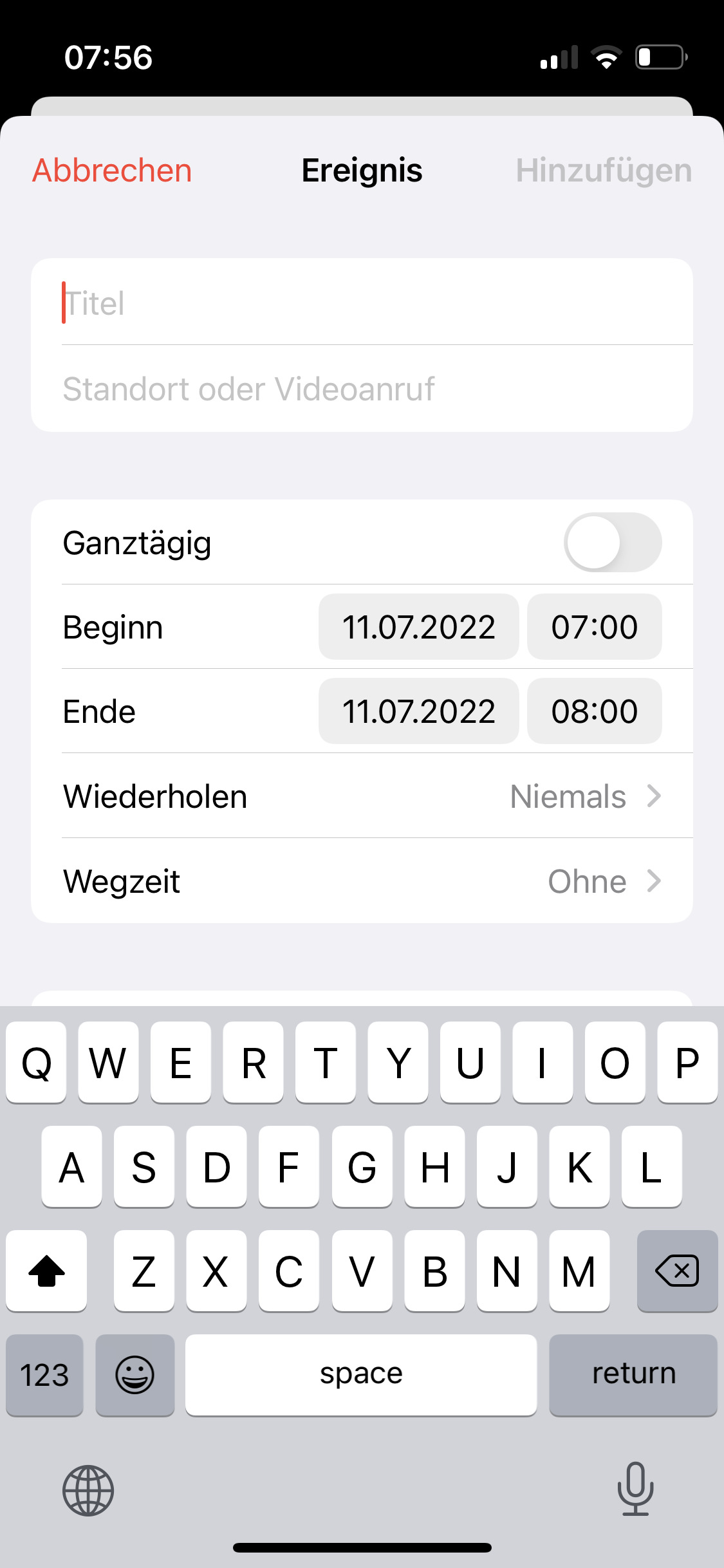
Task: Open the Beginn time picker 07:00
Action: (594, 627)
